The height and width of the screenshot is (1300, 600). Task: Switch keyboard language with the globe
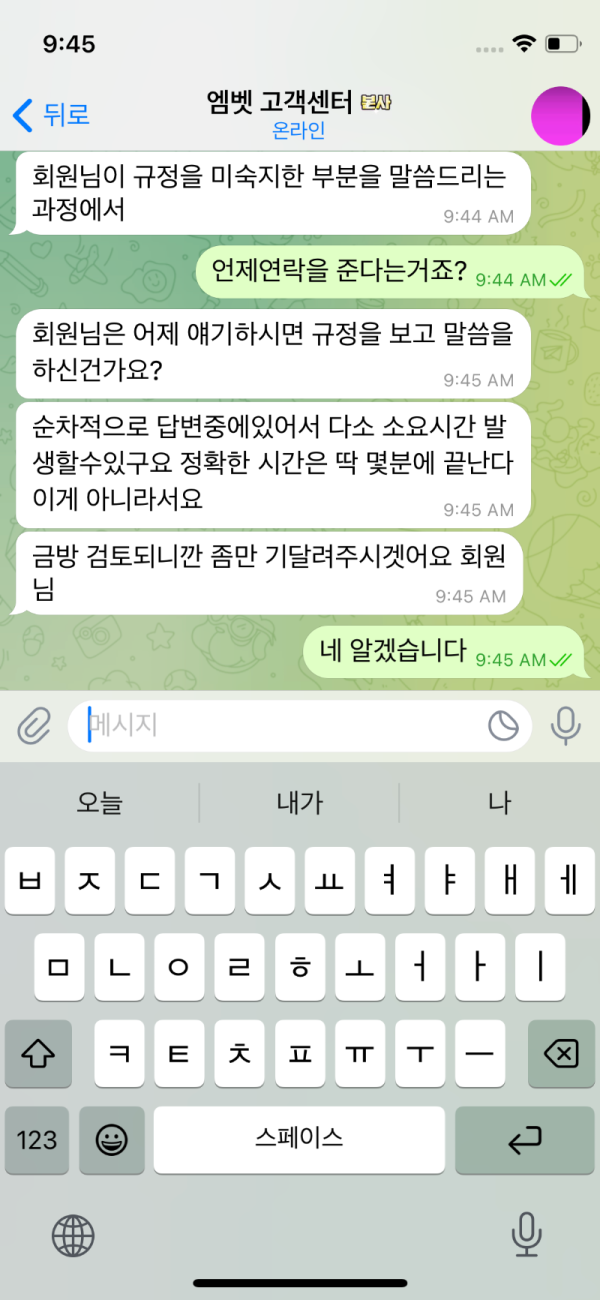pyautogui.click(x=73, y=1236)
